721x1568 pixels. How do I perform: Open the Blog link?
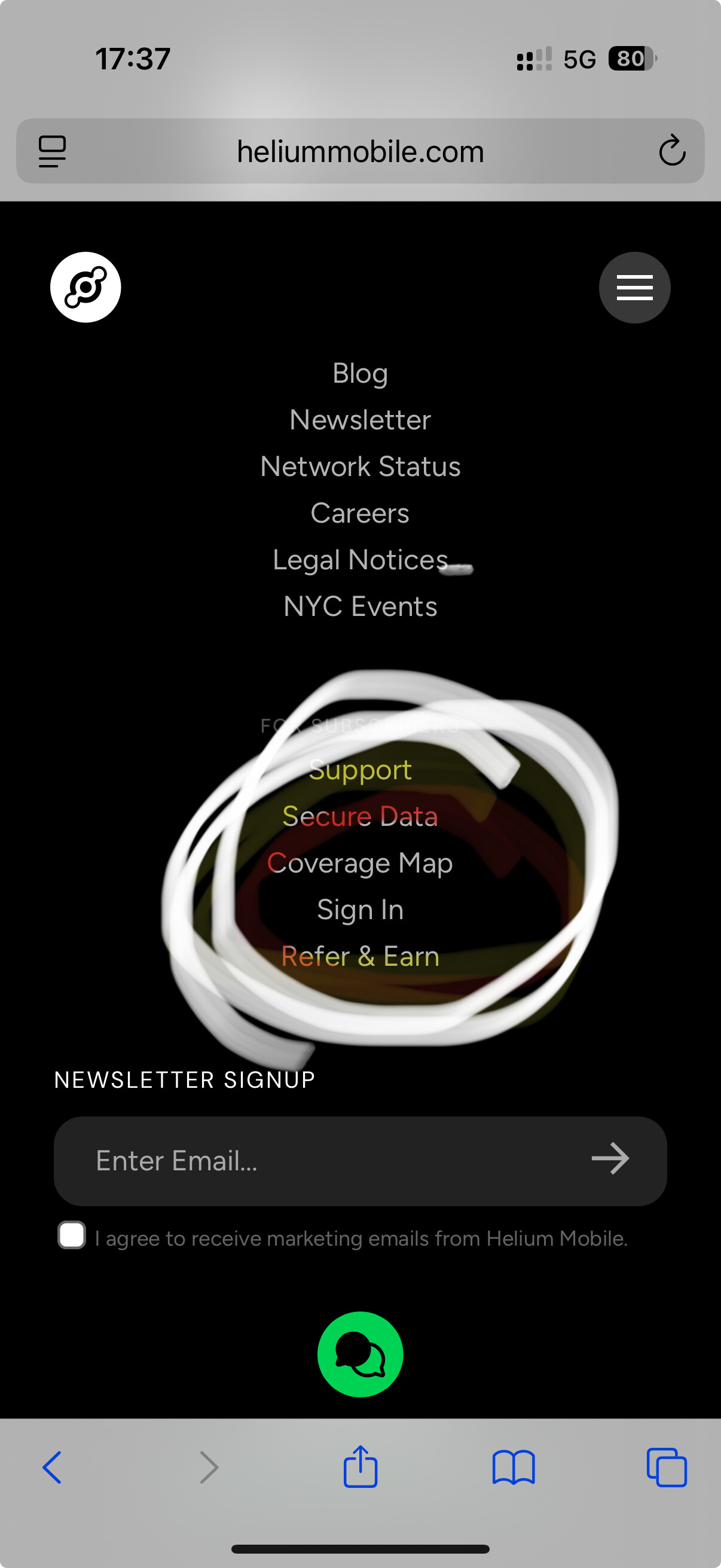360,373
